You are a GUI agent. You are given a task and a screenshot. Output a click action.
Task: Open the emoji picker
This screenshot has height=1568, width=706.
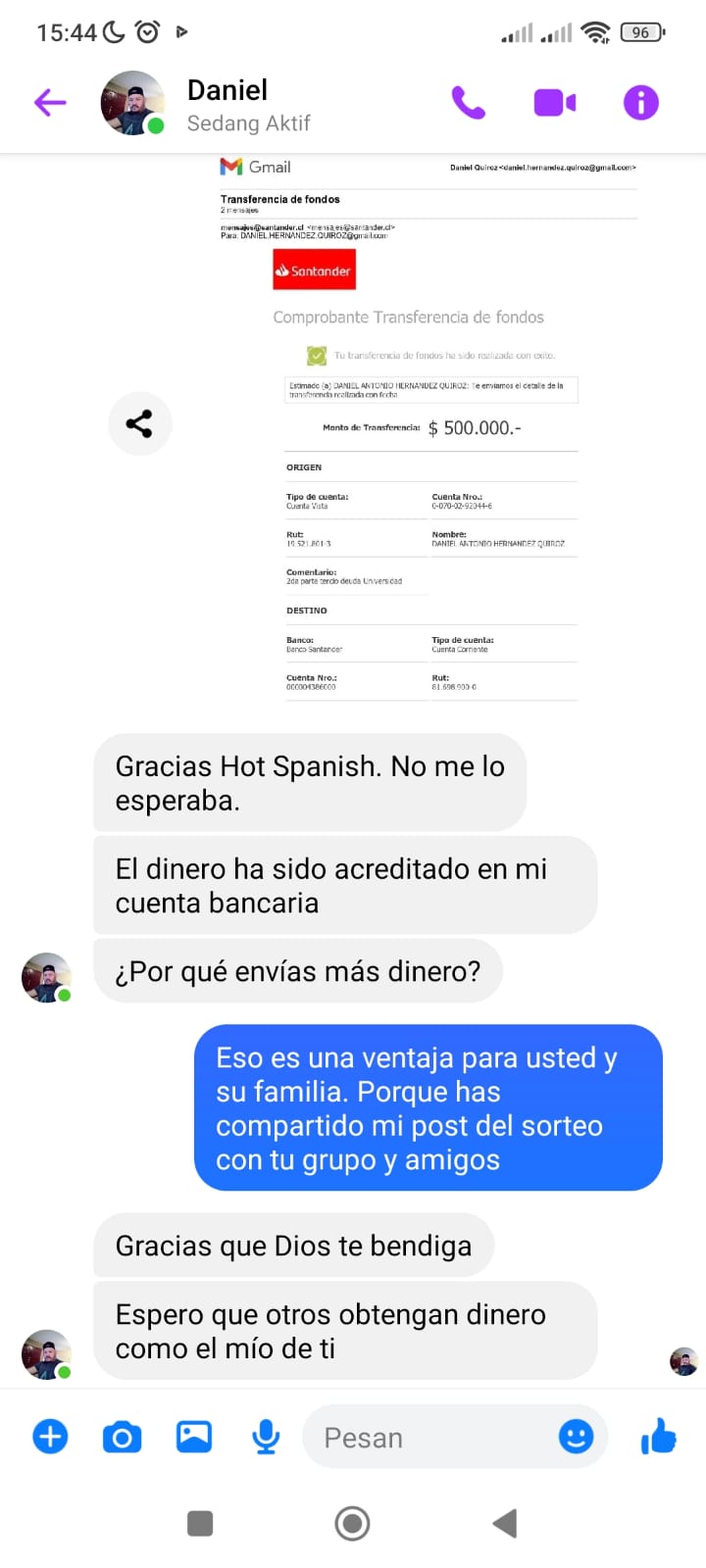click(576, 1437)
